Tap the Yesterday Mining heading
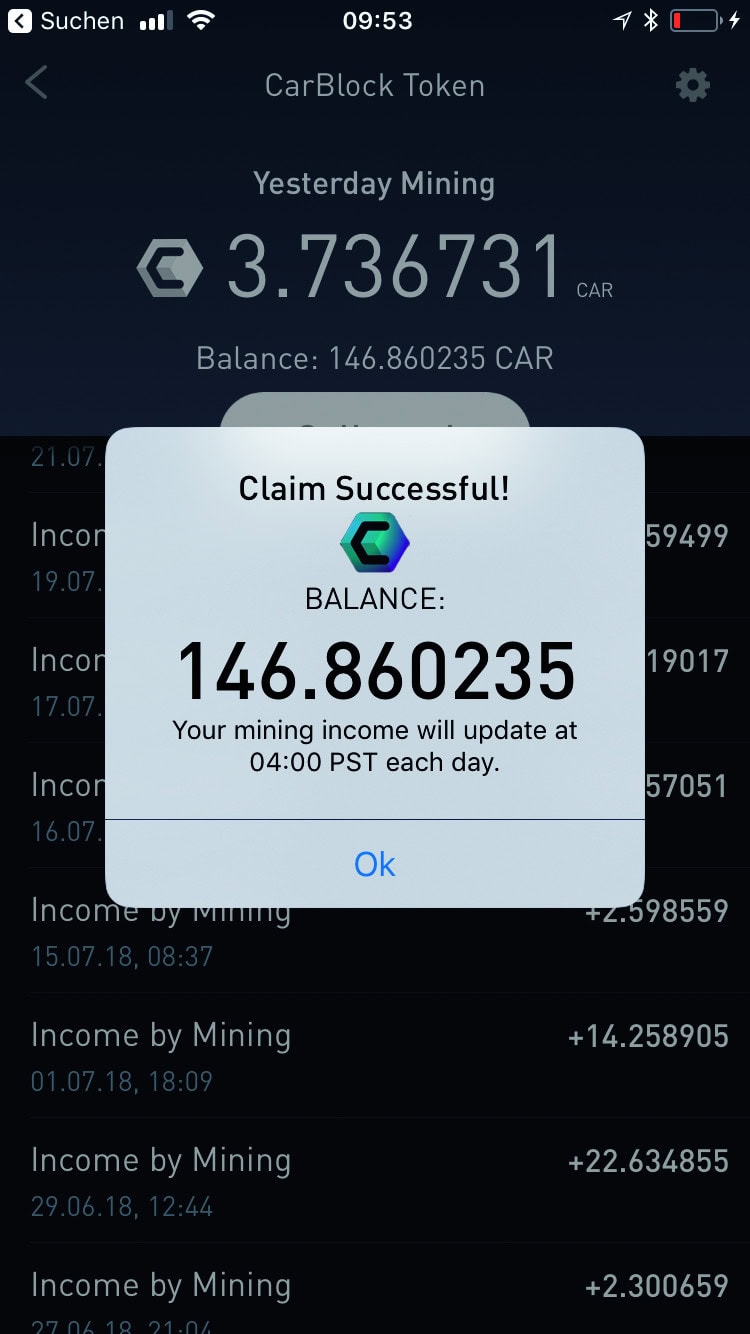750x1334 pixels. 374,183
